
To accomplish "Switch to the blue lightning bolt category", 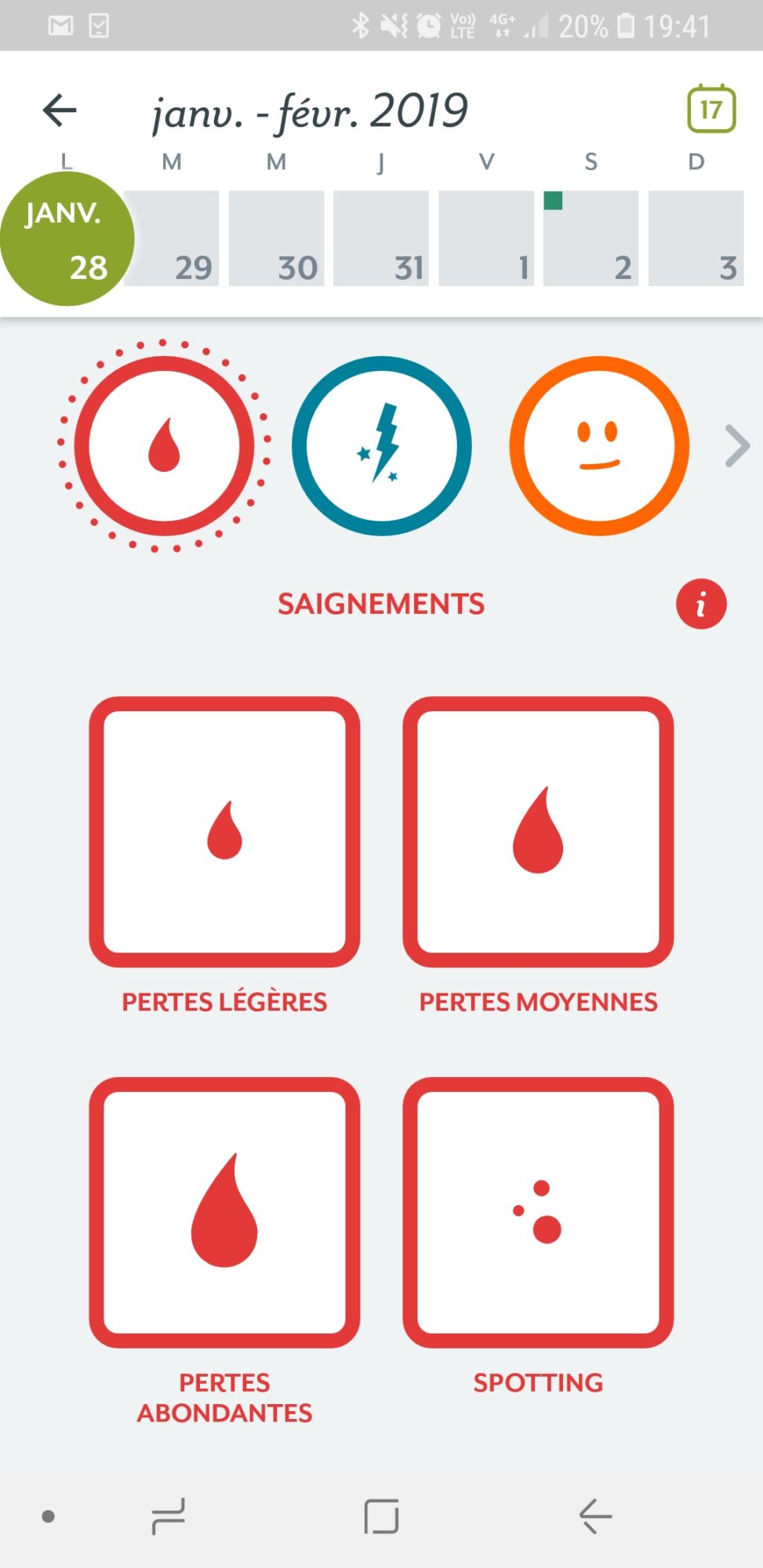I will pyautogui.click(x=382, y=446).
